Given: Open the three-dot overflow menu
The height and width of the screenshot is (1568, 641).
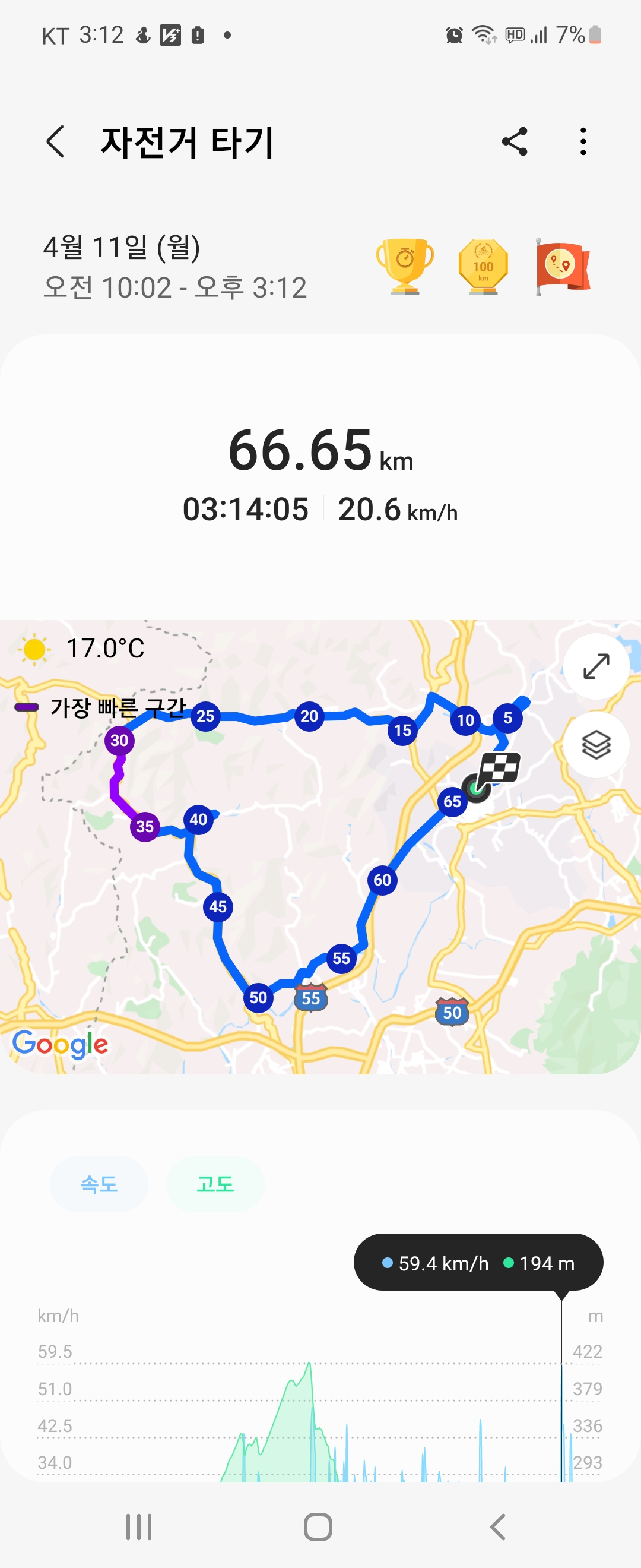Looking at the screenshot, I should pos(583,143).
